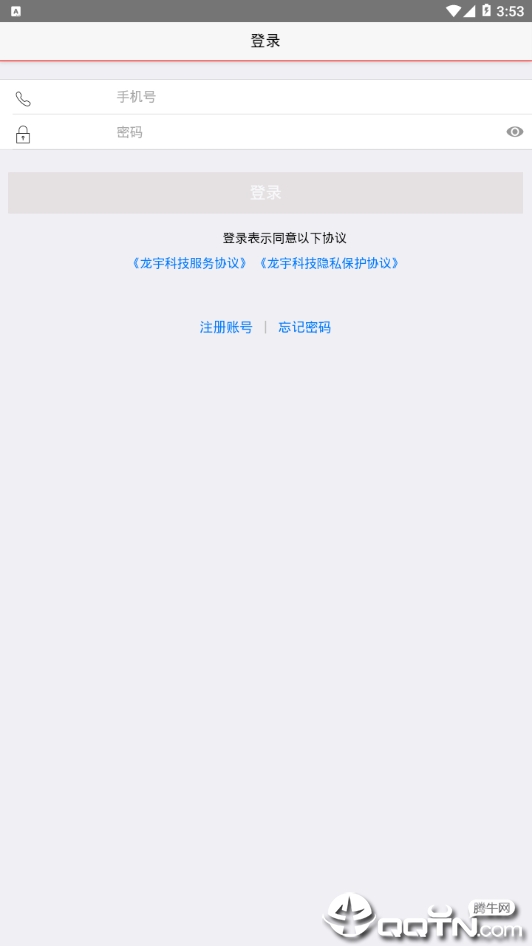Select 忘记密码 to reset password
The height and width of the screenshot is (946, 532).
pyautogui.click(x=305, y=328)
